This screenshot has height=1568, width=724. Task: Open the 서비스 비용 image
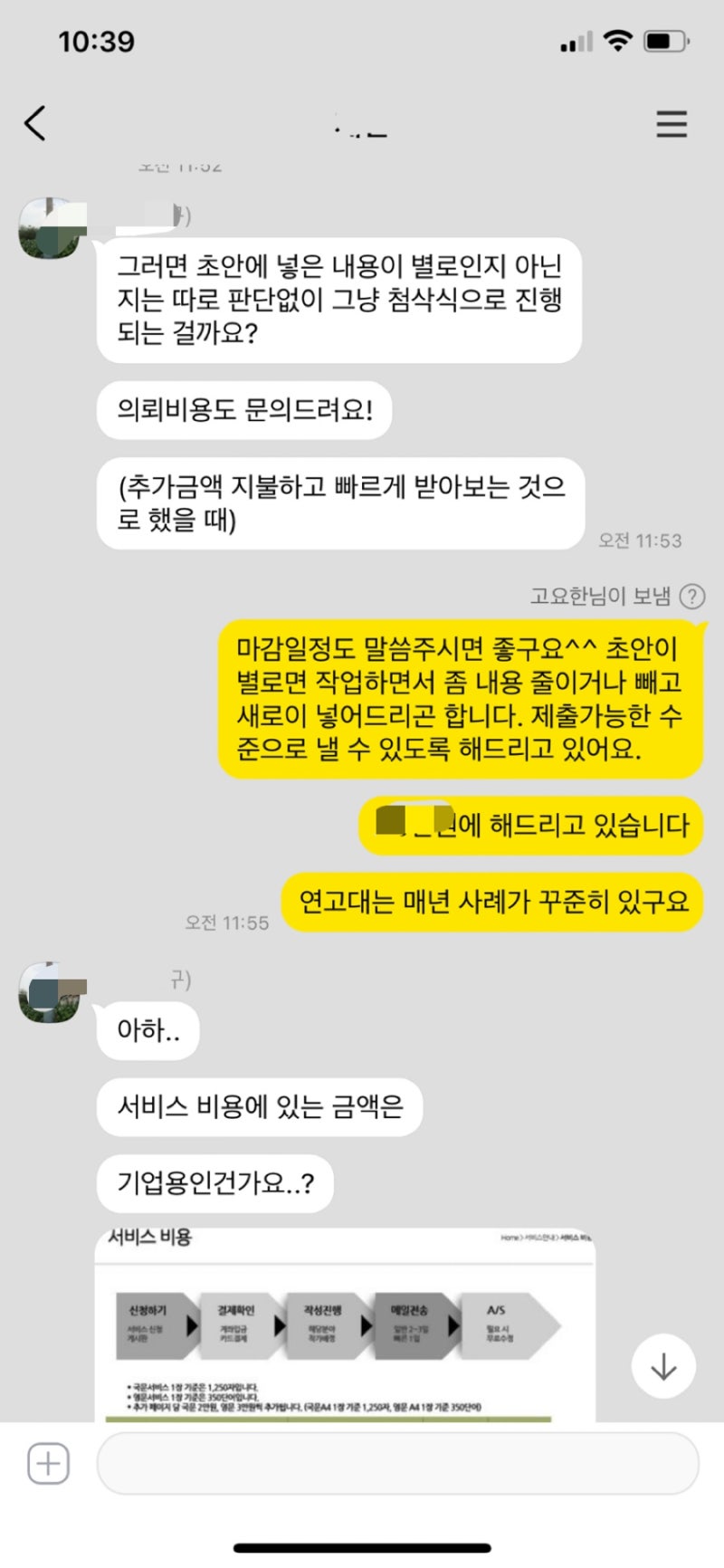pyautogui.click(x=345, y=1324)
